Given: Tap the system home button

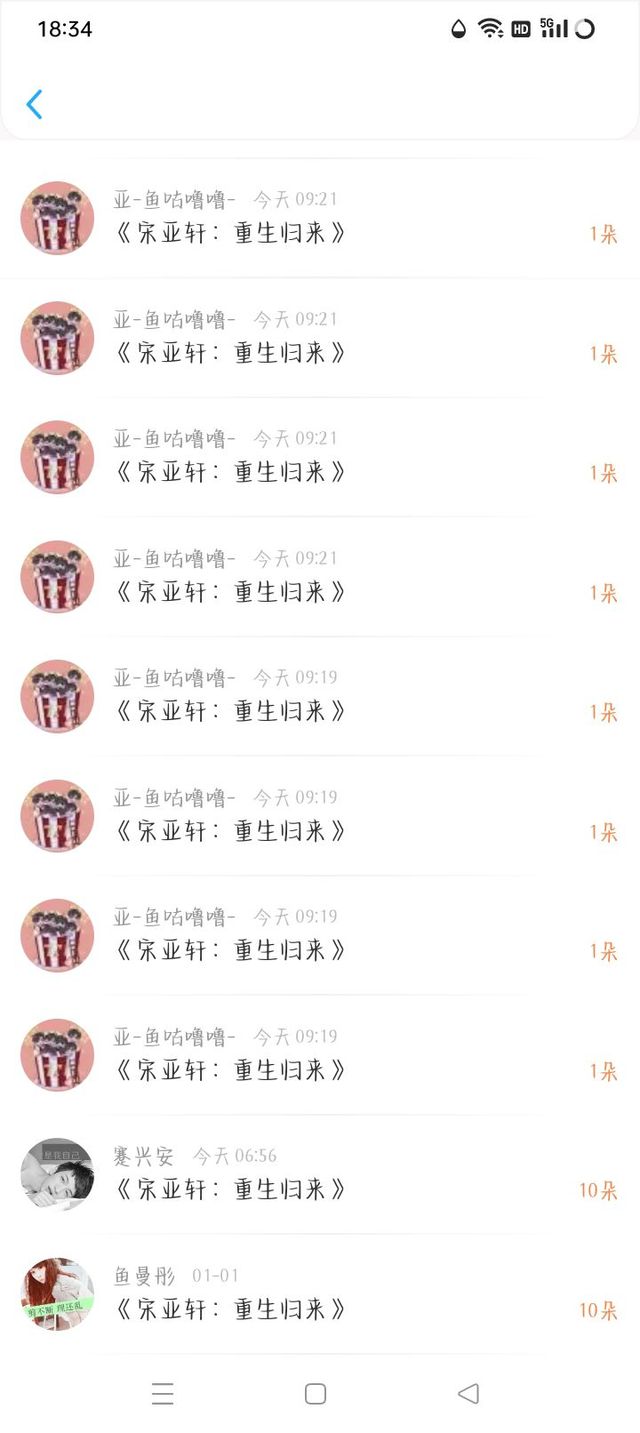Looking at the screenshot, I should [x=315, y=1394].
